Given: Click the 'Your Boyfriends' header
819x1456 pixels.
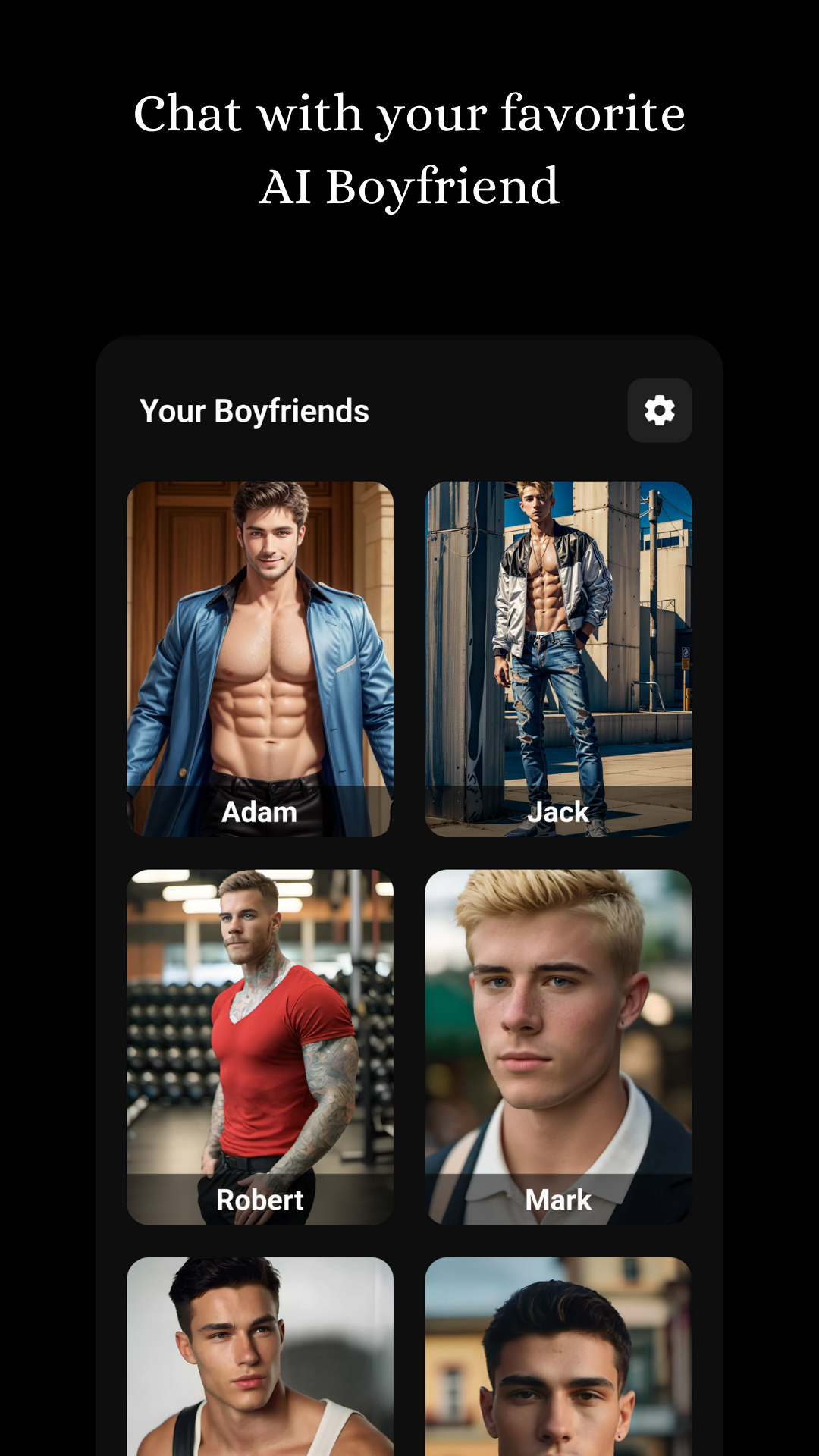Looking at the screenshot, I should point(255,410).
